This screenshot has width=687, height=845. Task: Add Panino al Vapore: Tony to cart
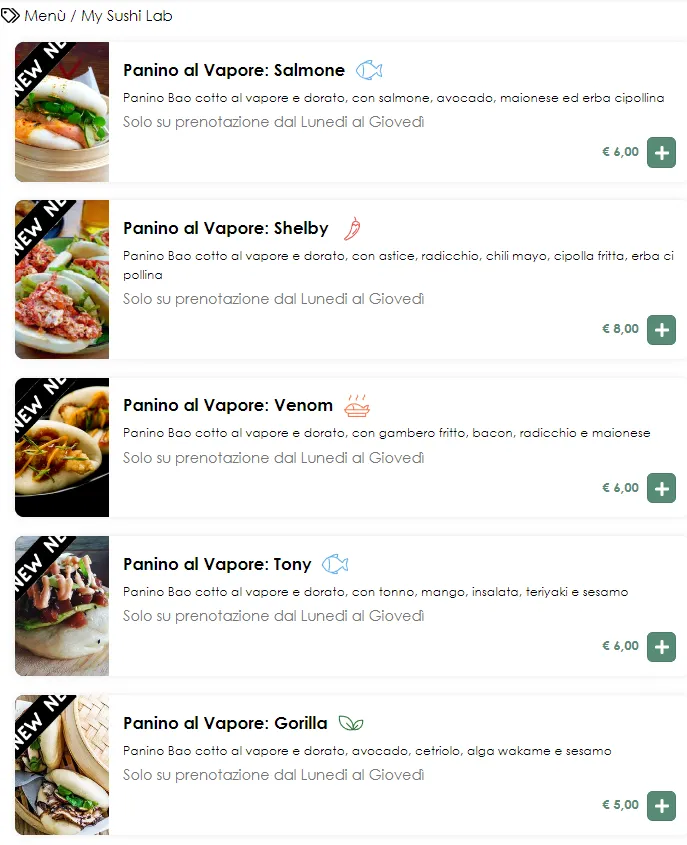(x=661, y=646)
